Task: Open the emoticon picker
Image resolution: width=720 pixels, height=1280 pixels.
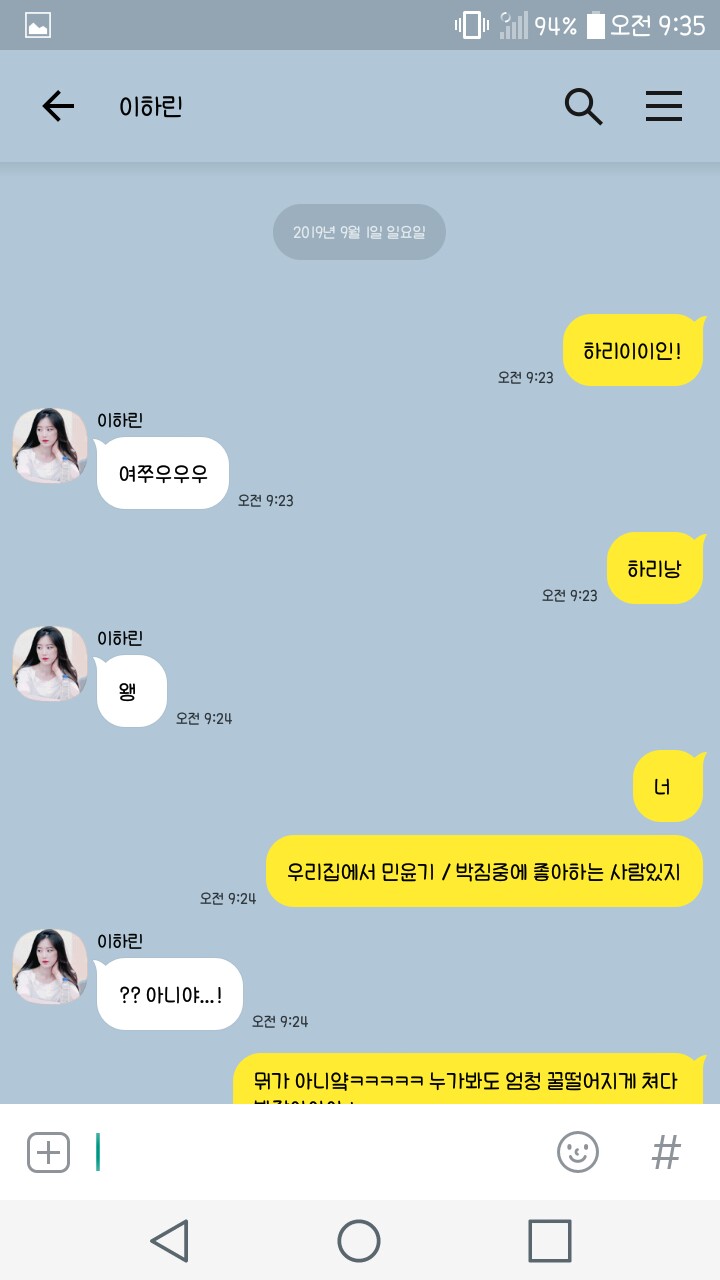Action: pyautogui.click(x=577, y=1152)
